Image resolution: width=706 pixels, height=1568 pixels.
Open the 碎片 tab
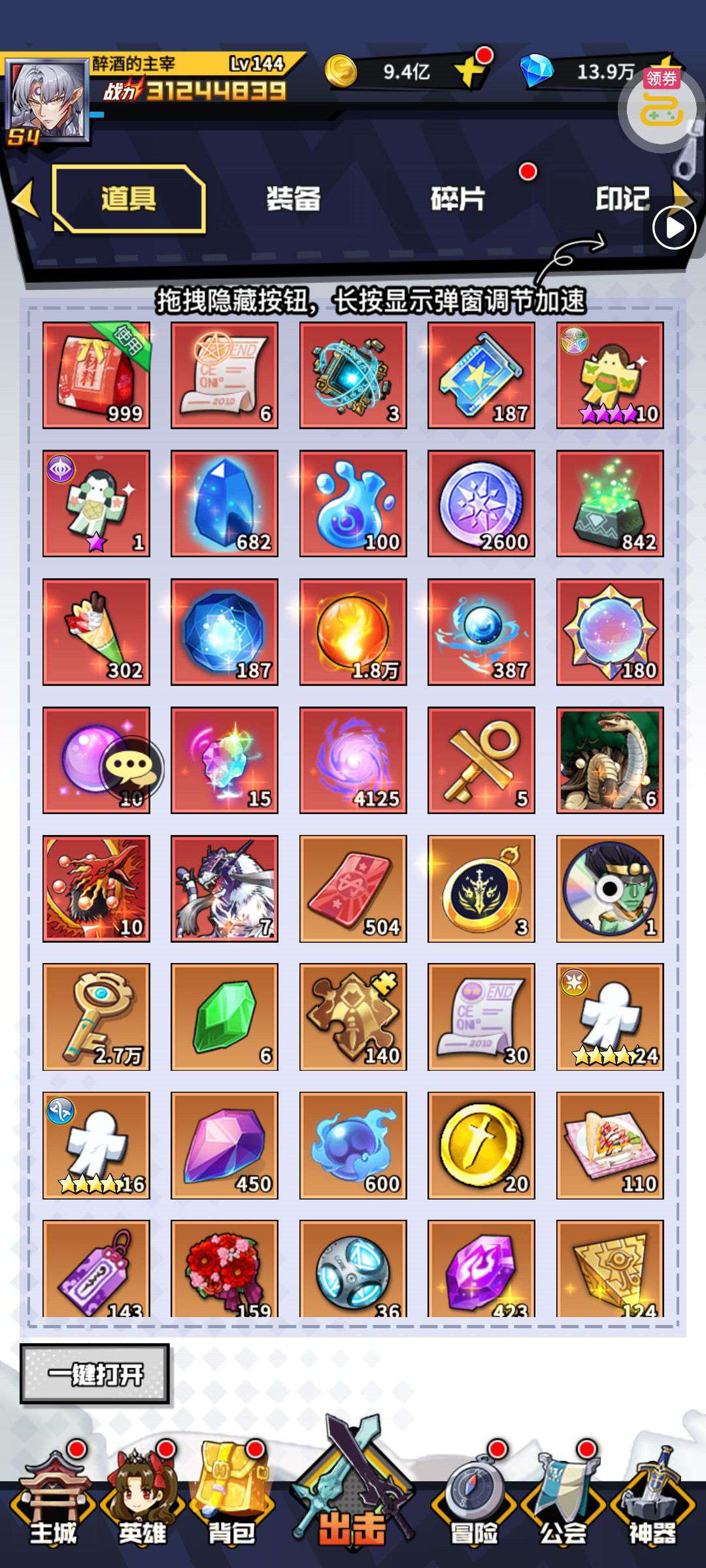(458, 199)
